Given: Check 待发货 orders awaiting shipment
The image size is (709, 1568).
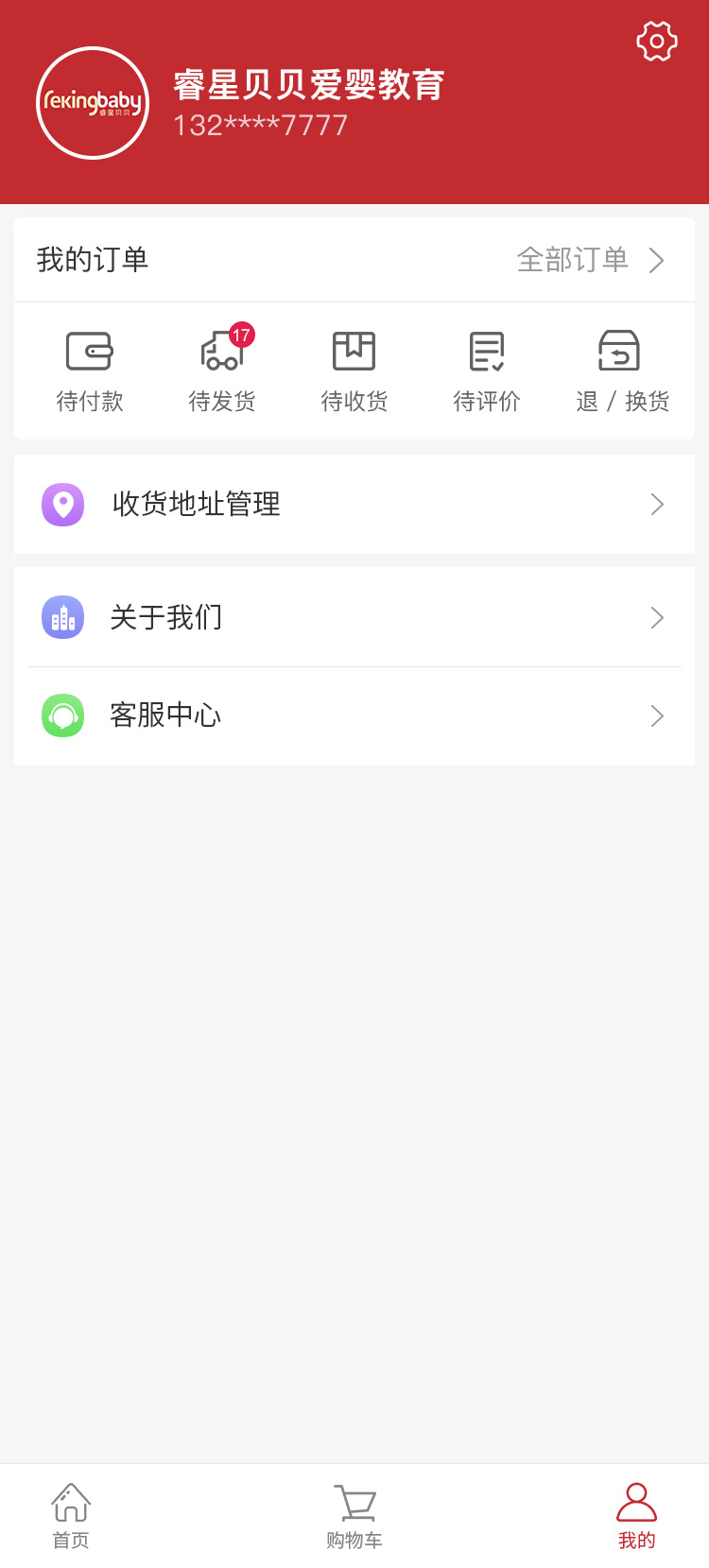Looking at the screenshot, I should point(222,371).
